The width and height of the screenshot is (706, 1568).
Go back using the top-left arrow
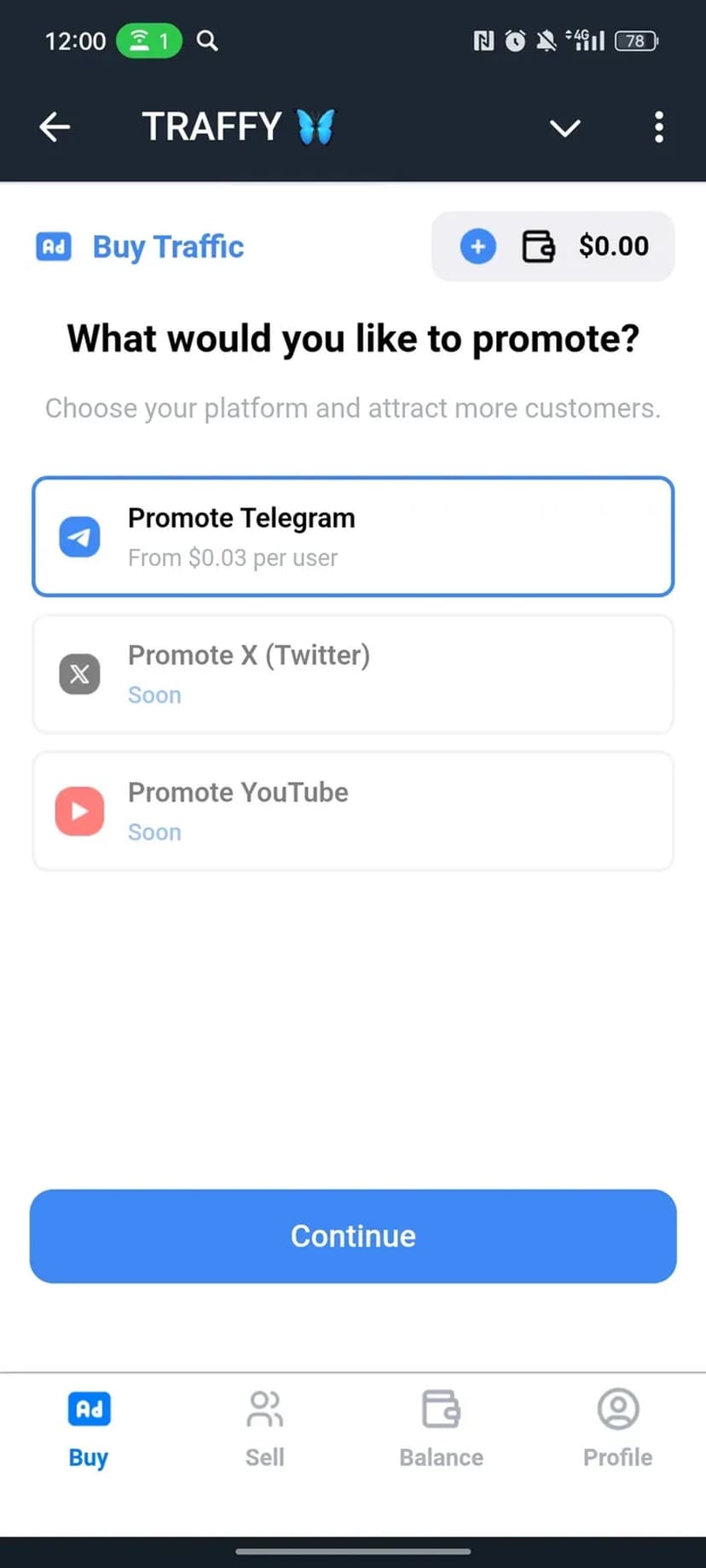point(55,128)
